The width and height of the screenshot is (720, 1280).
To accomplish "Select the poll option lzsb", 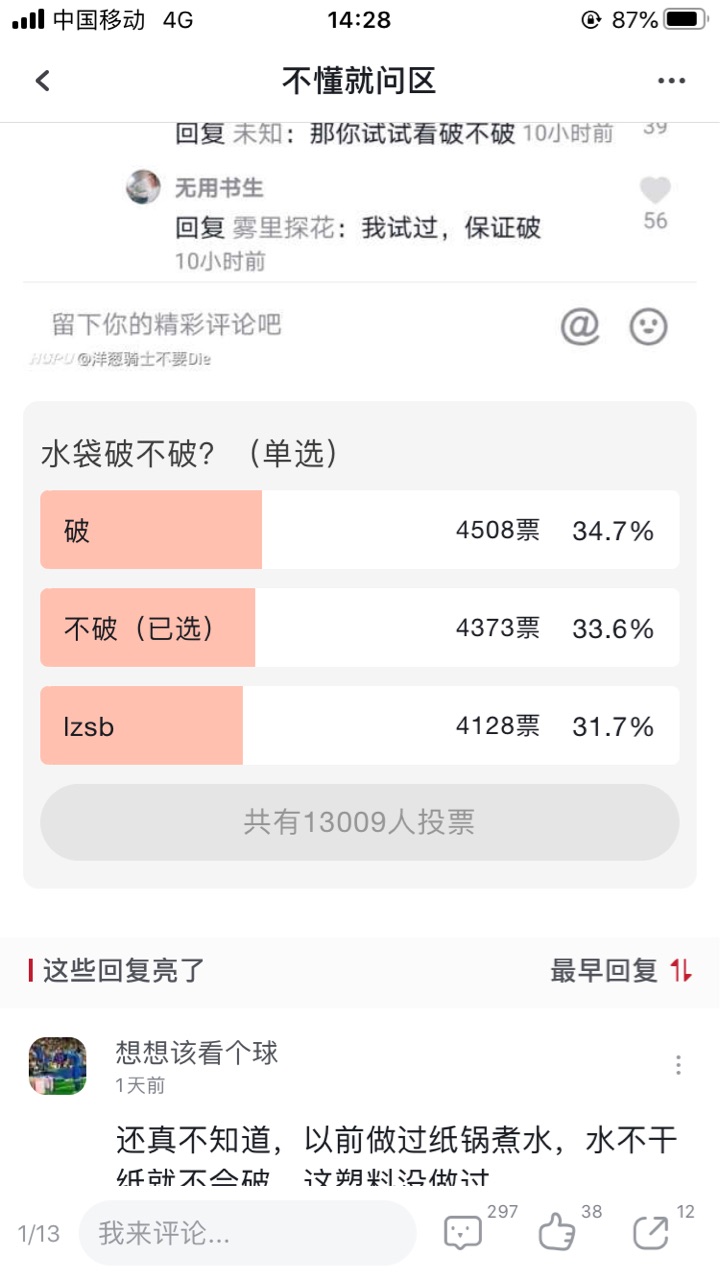I will [x=360, y=726].
